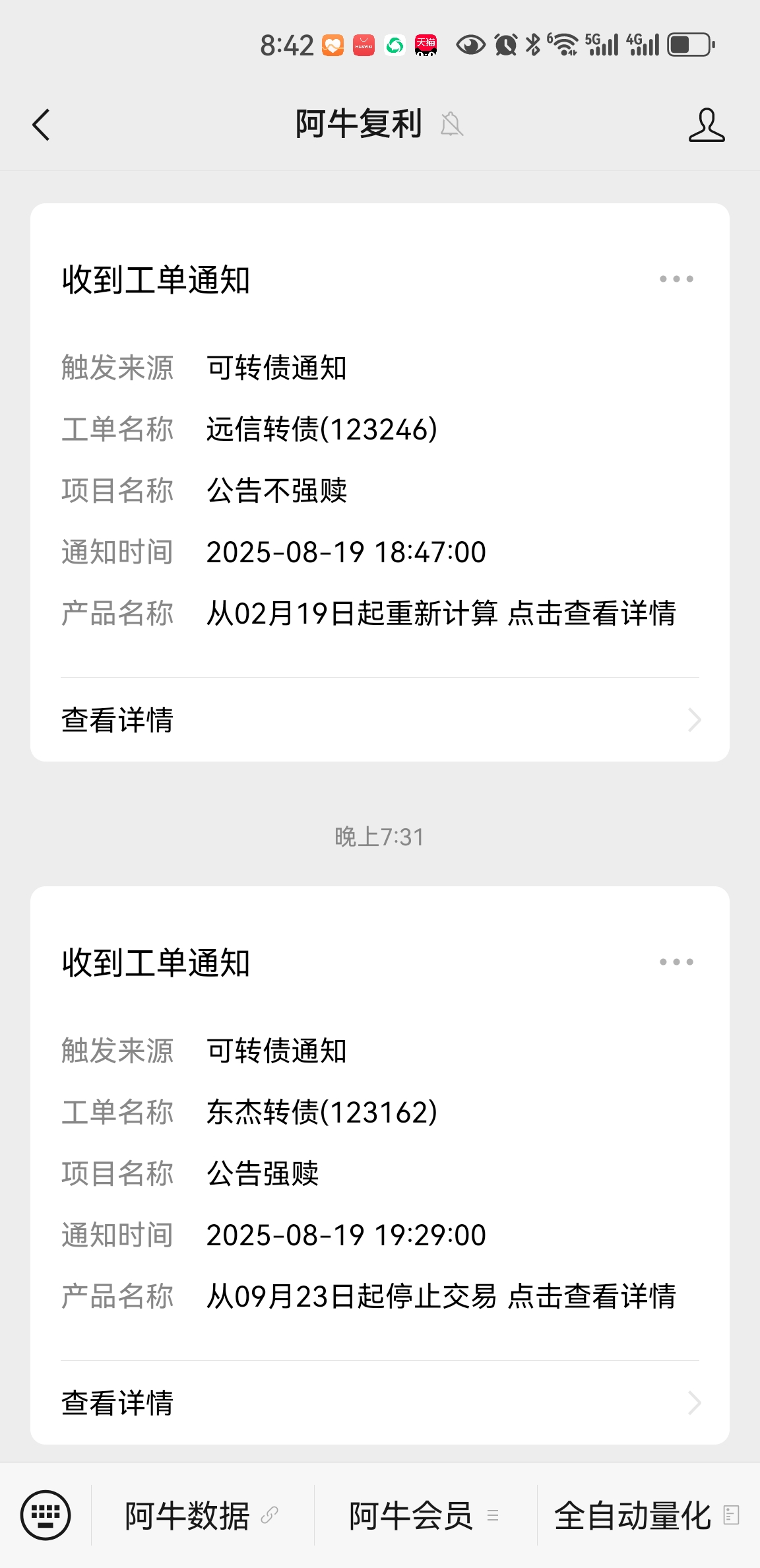Image resolution: width=760 pixels, height=1568 pixels.
Task: View details of 远信转债(123246) notice
Action: coord(380,719)
